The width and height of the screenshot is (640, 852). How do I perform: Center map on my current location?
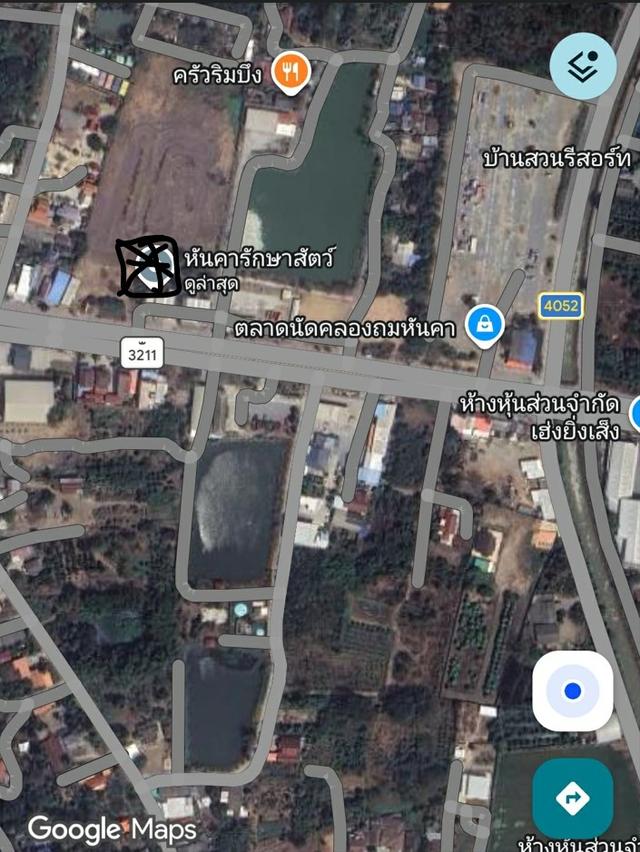(x=572, y=691)
